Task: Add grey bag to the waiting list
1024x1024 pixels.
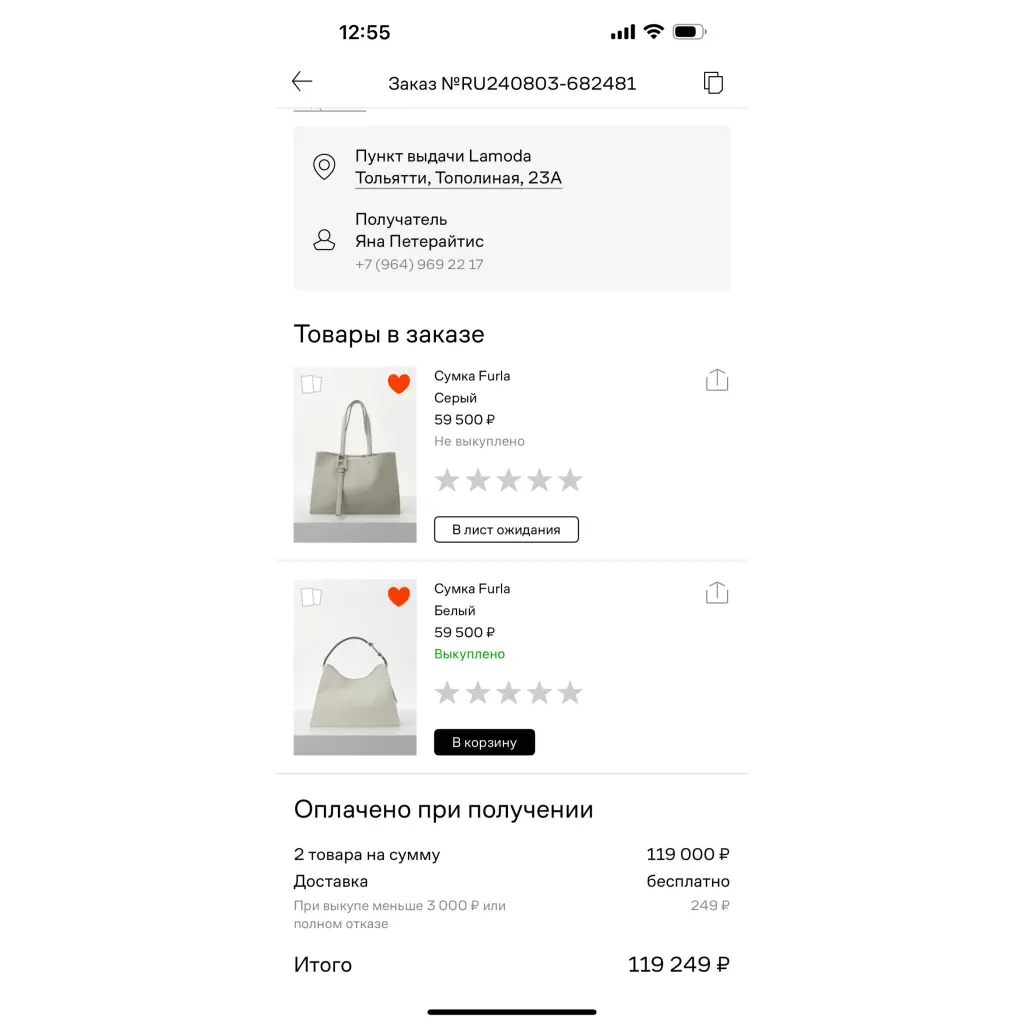Action: coord(506,530)
